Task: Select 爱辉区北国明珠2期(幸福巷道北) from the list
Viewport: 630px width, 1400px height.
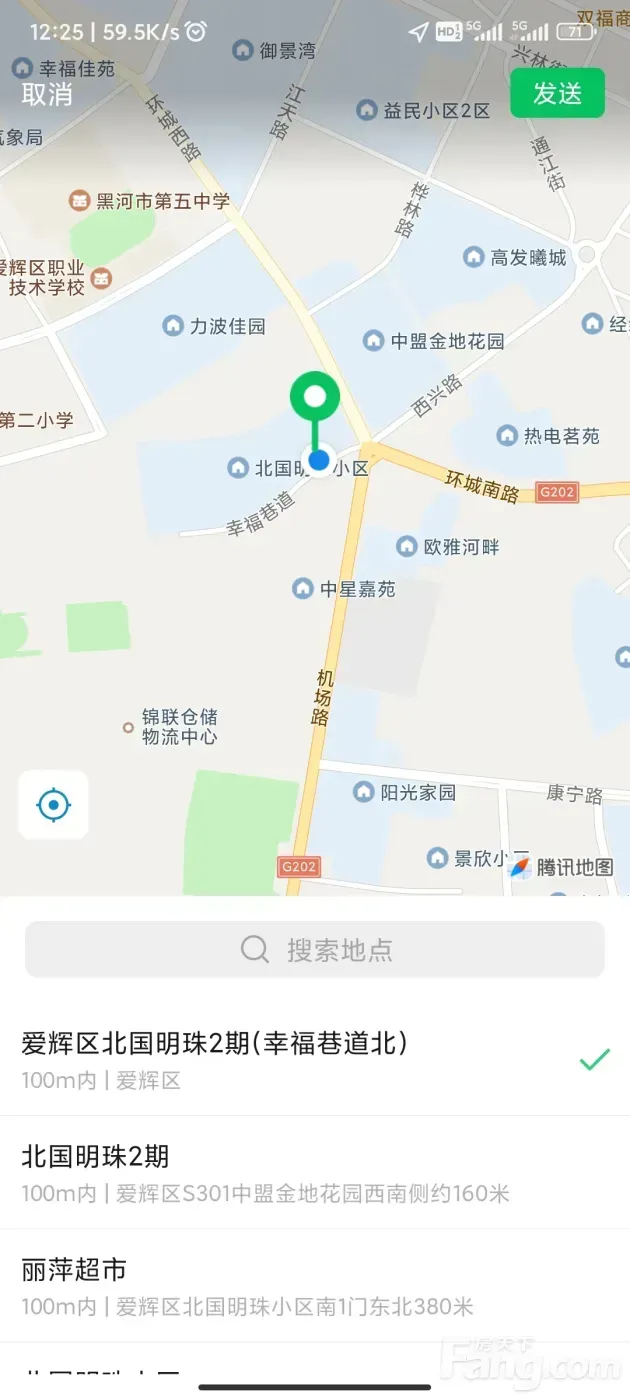Action: tap(300, 1059)
